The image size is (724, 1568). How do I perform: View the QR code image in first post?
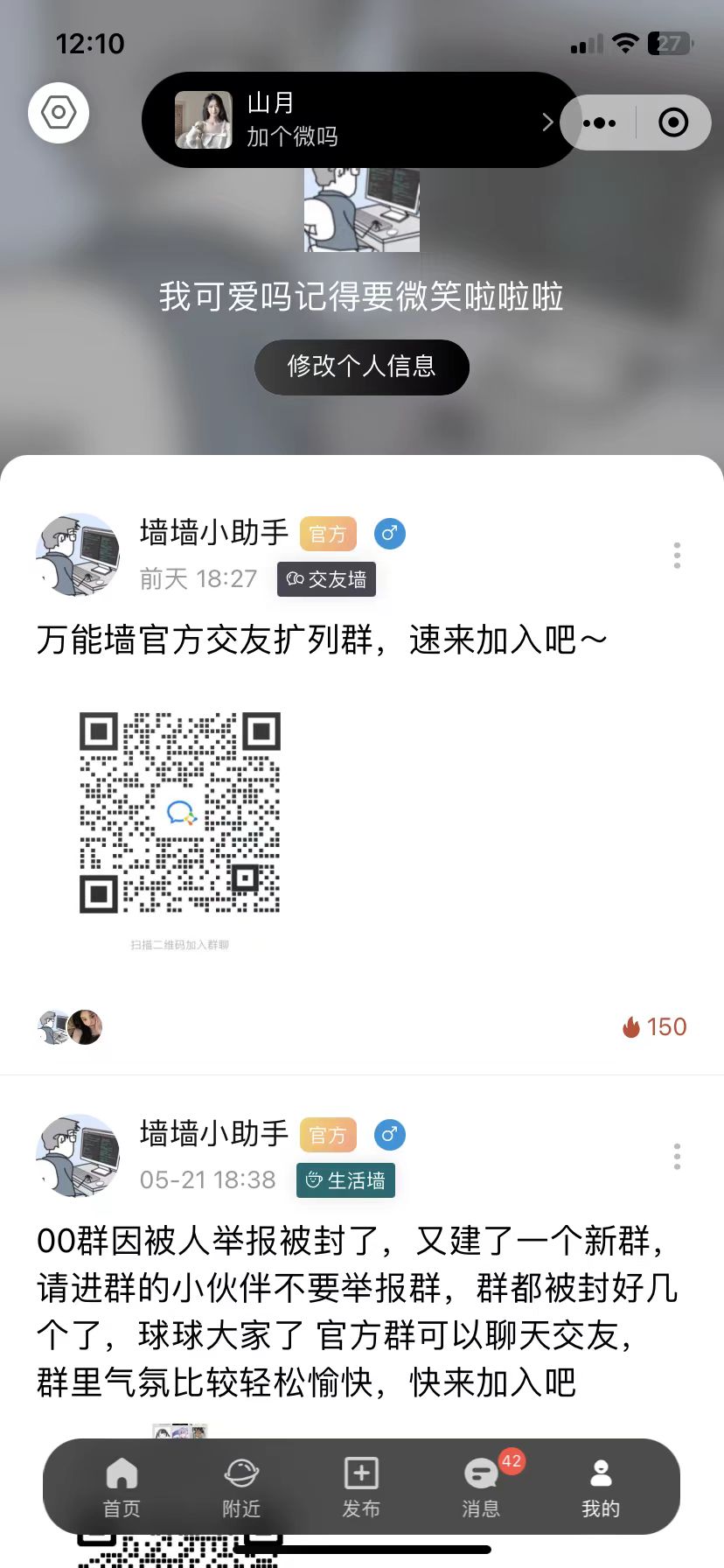coord(180,814)
